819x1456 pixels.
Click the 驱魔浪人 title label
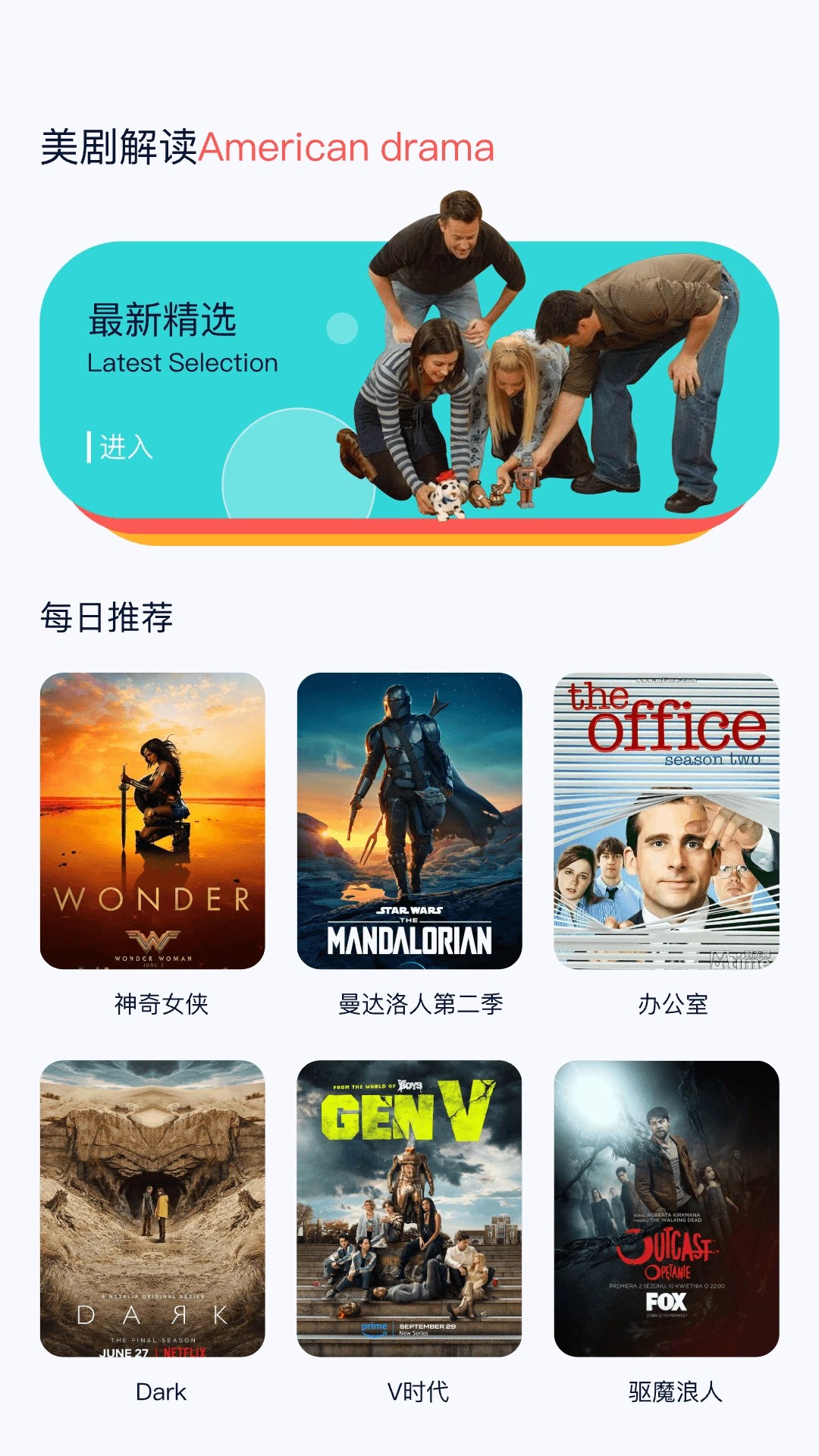pyautogui.click(x=673, y=1392)
